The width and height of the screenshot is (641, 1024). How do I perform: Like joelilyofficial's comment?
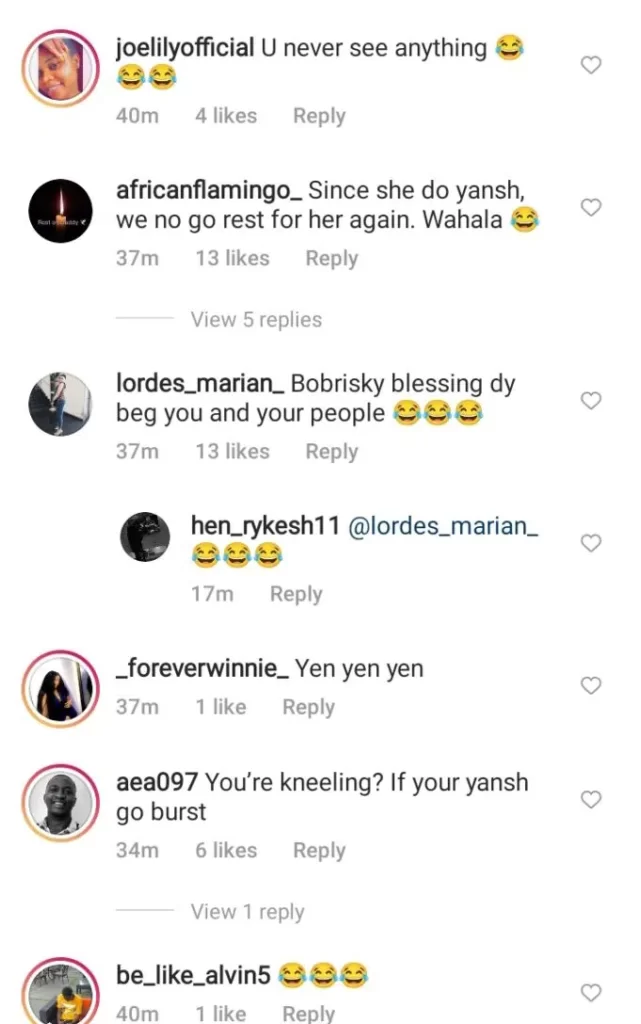(591, 65)
